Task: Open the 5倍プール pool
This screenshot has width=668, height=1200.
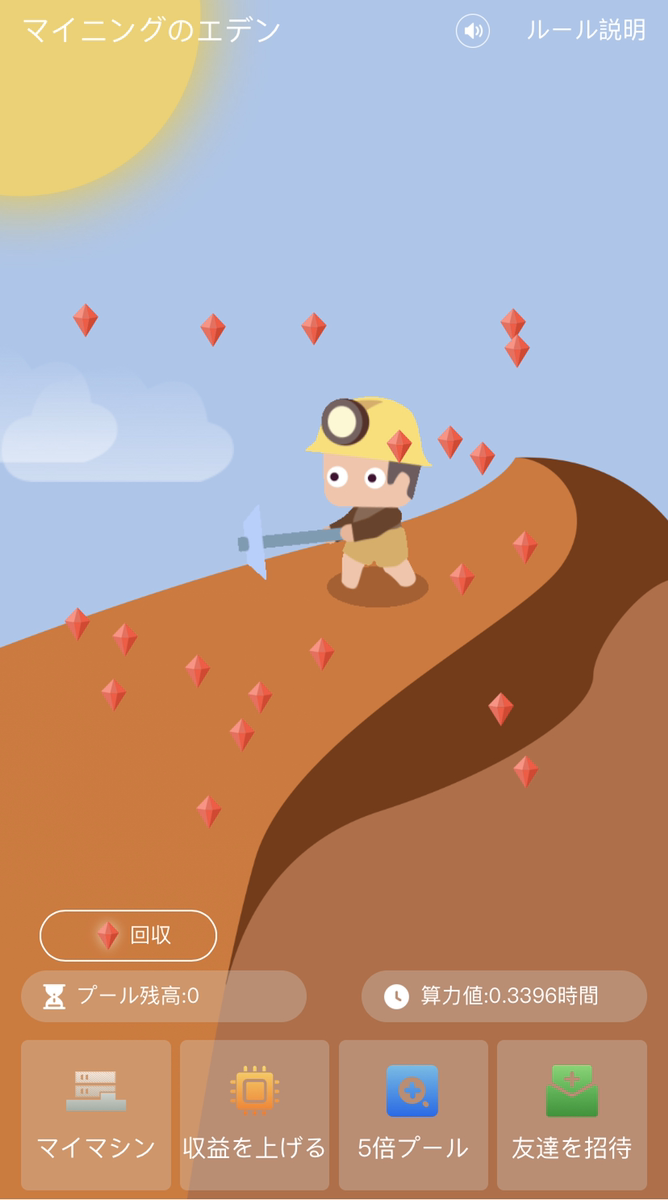Action: point(413,1114)
